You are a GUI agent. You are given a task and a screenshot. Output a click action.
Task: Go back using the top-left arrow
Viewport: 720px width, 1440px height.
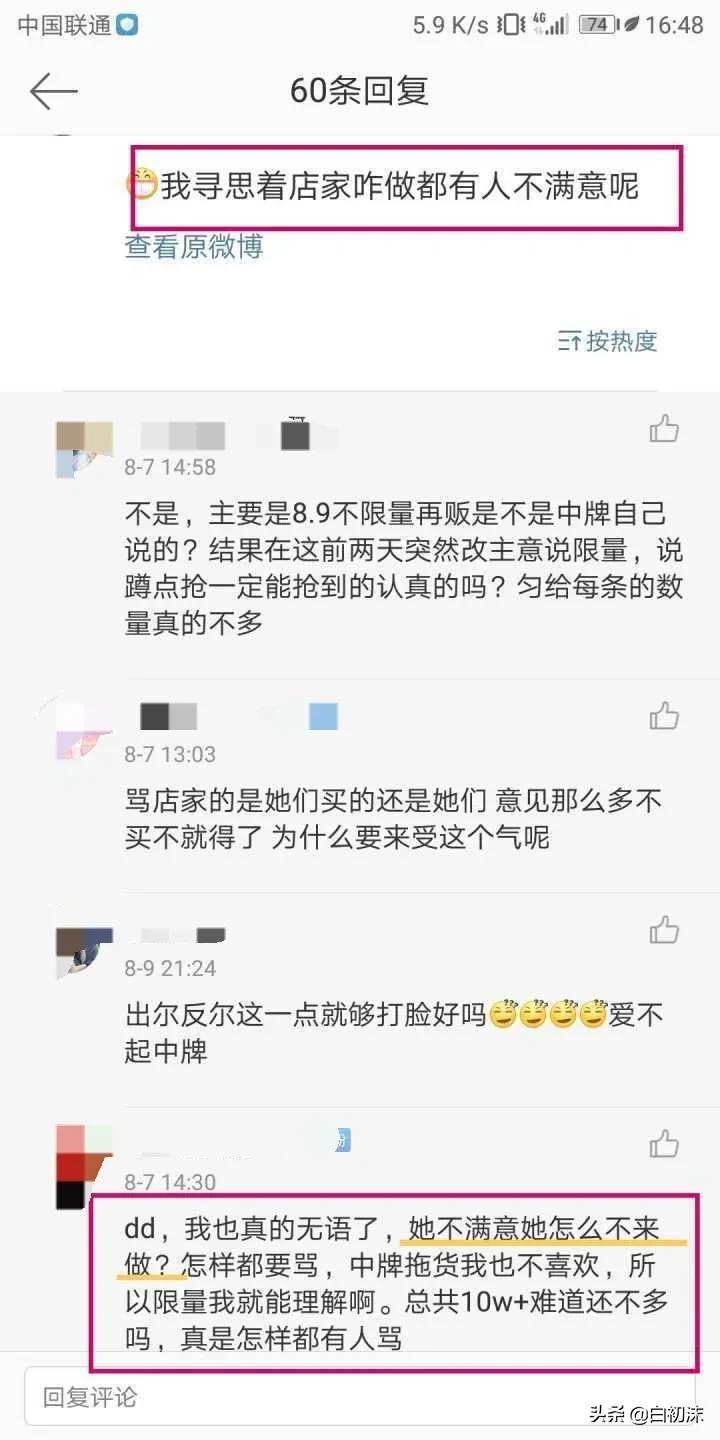point(54,92)
